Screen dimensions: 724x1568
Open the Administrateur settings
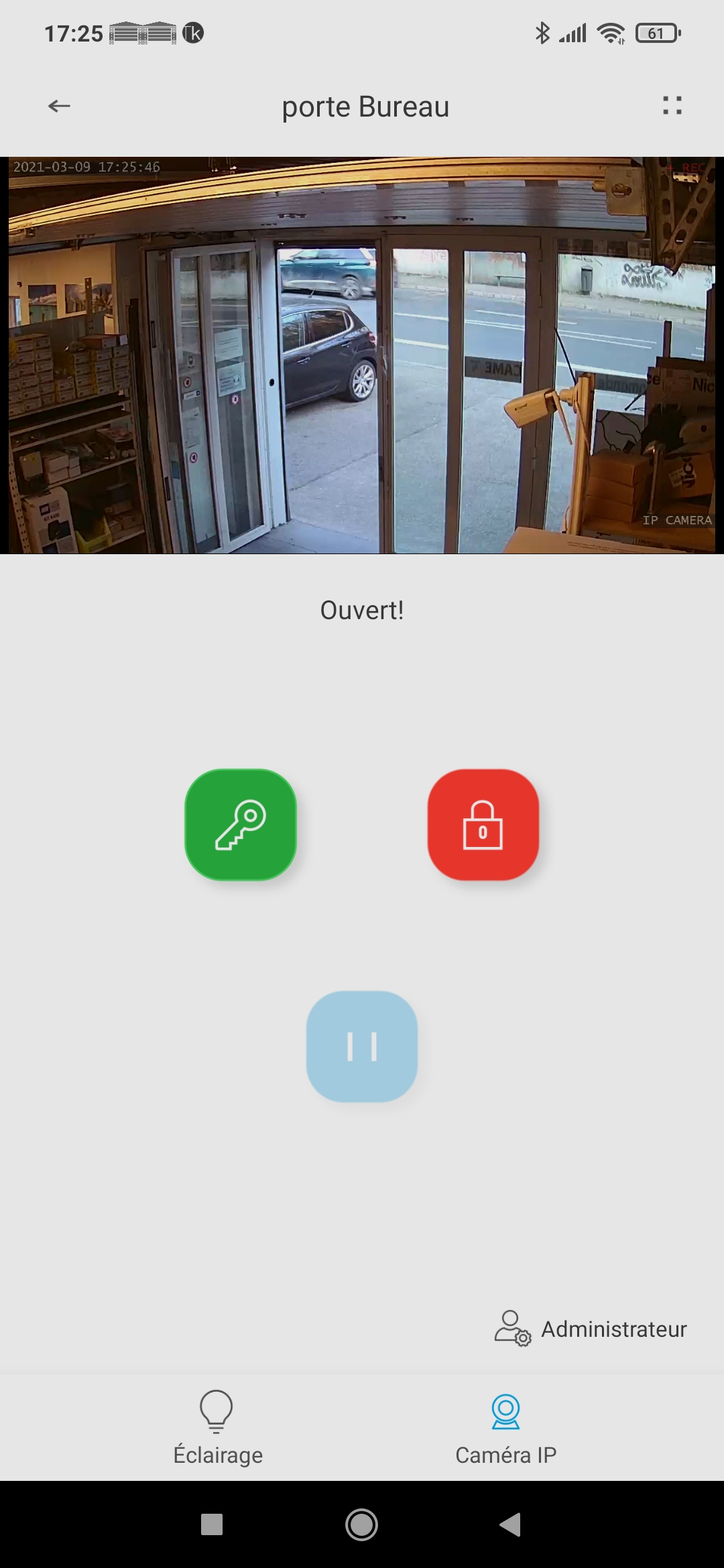tap(591, 1329)
